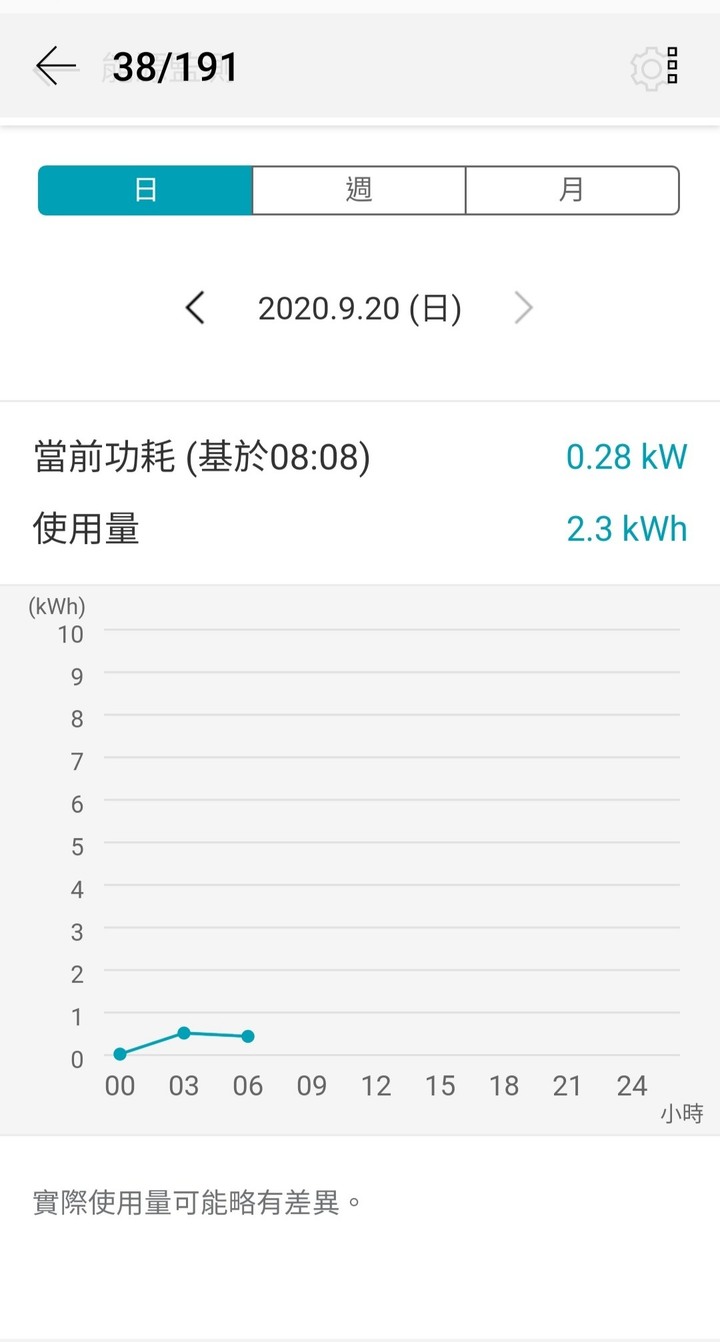Image resolution: width=720 pixels, height=1342 pixels.
Task: Switch to the 月 month tab
Action: (x=572, y=190)
